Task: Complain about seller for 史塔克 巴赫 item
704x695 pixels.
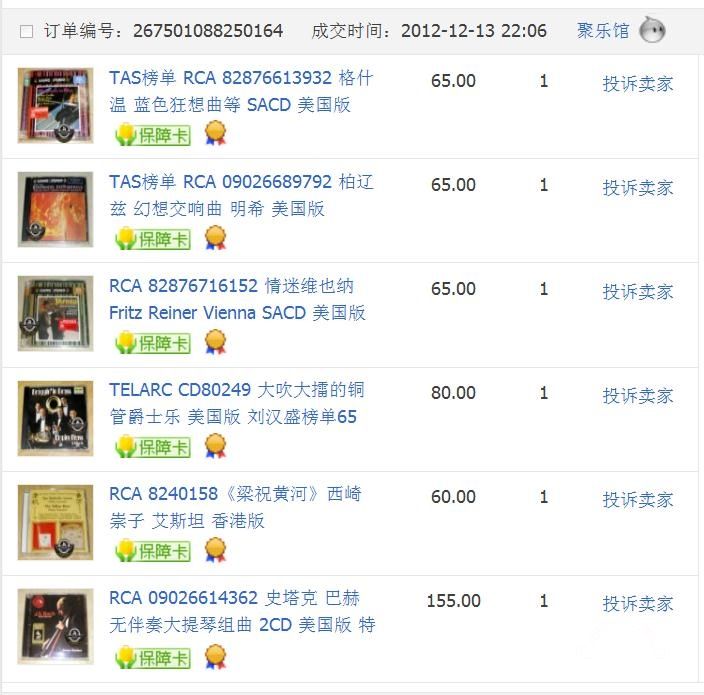Action: [x=637, y=604]
